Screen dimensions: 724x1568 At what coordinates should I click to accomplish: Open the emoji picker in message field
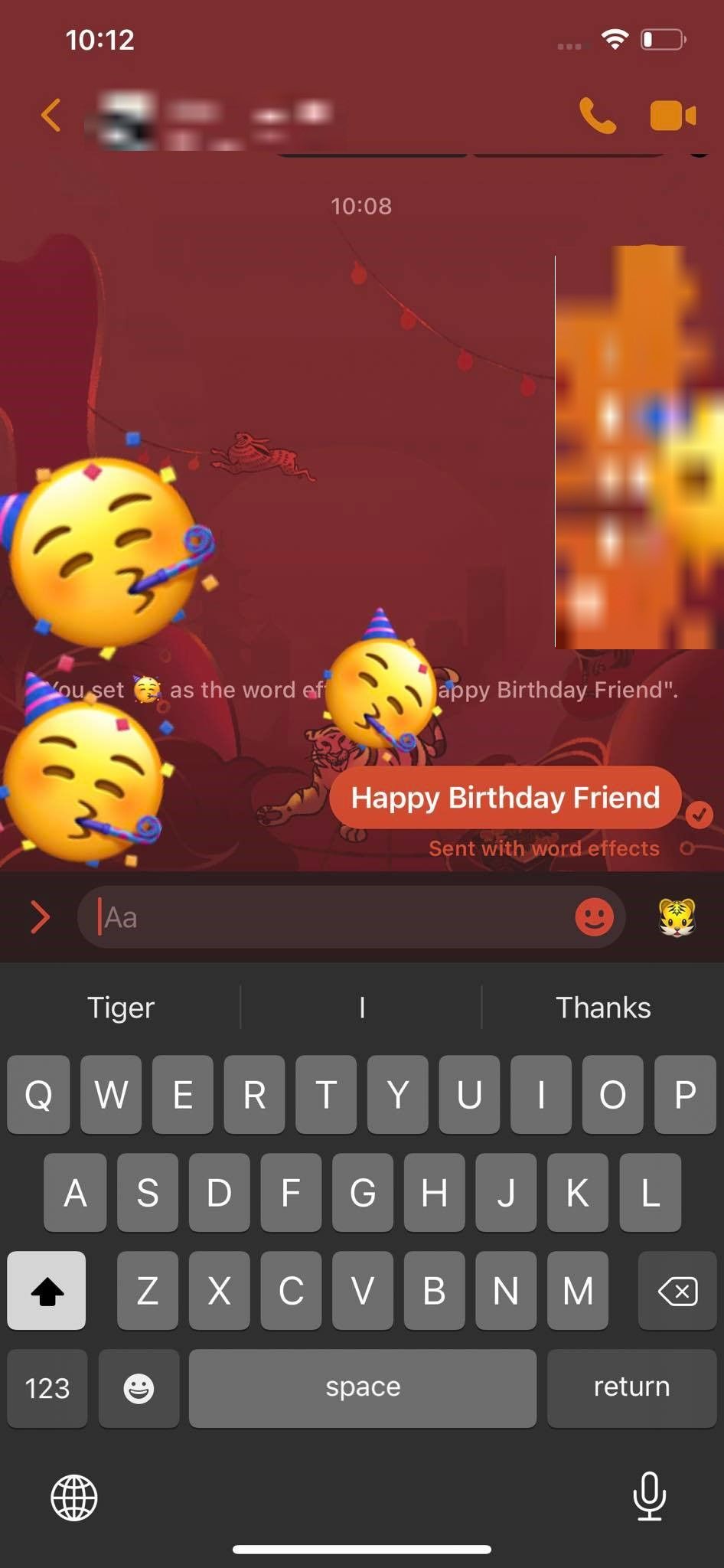(x=594, y=916)
